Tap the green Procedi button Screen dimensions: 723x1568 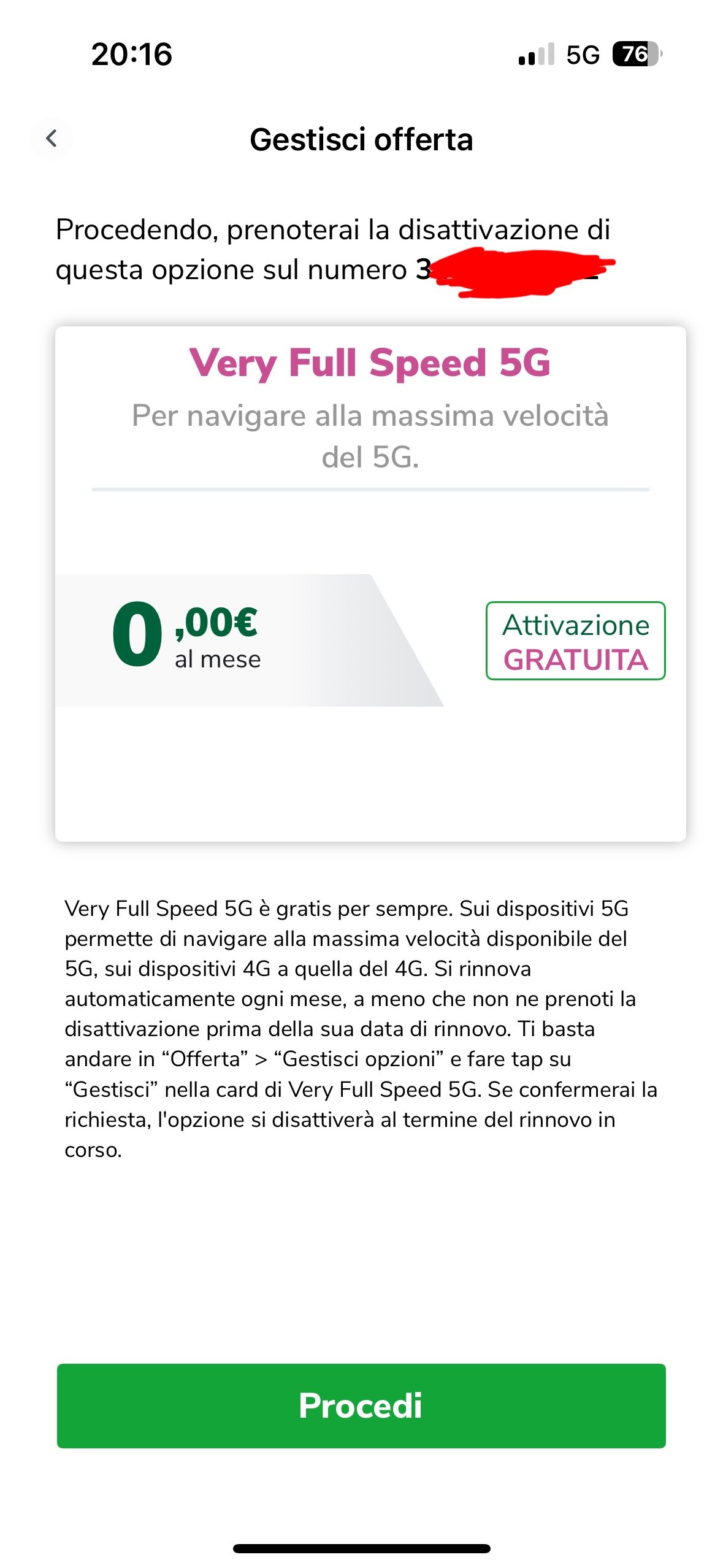(x=361, y=1405)
